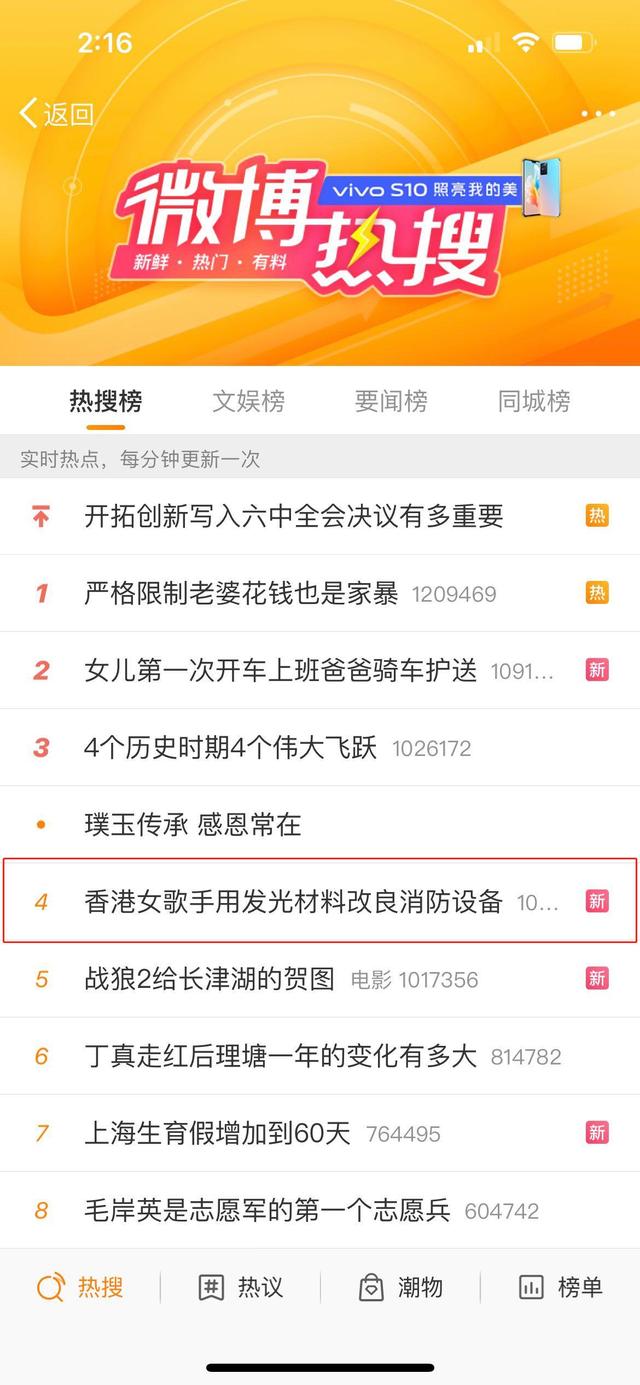Switch to the 文娱榜 tab

[x=248, y=401]
